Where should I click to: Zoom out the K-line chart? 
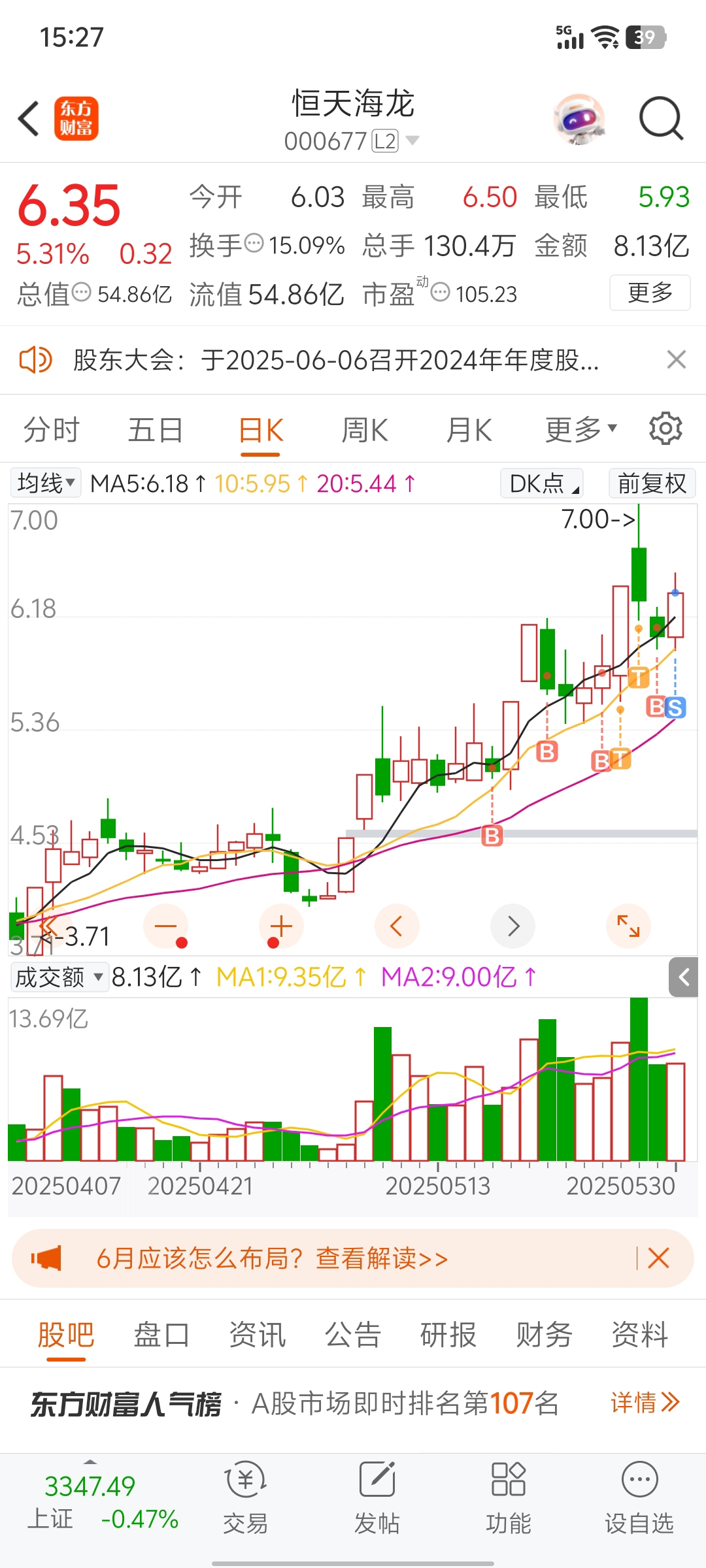tap(166, 926)
